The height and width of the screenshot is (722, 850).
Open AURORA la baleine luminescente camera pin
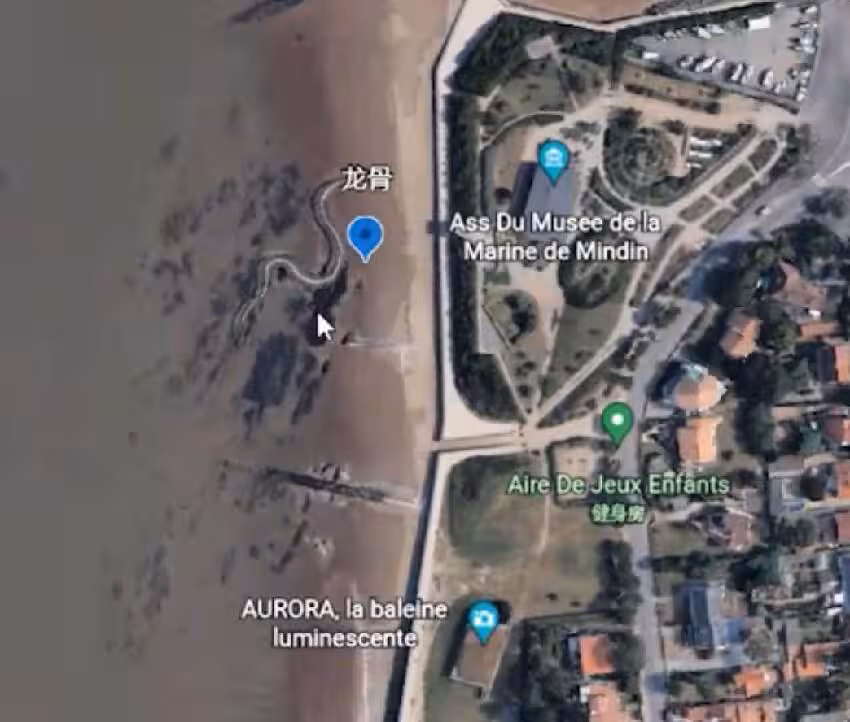click(483, 618)
